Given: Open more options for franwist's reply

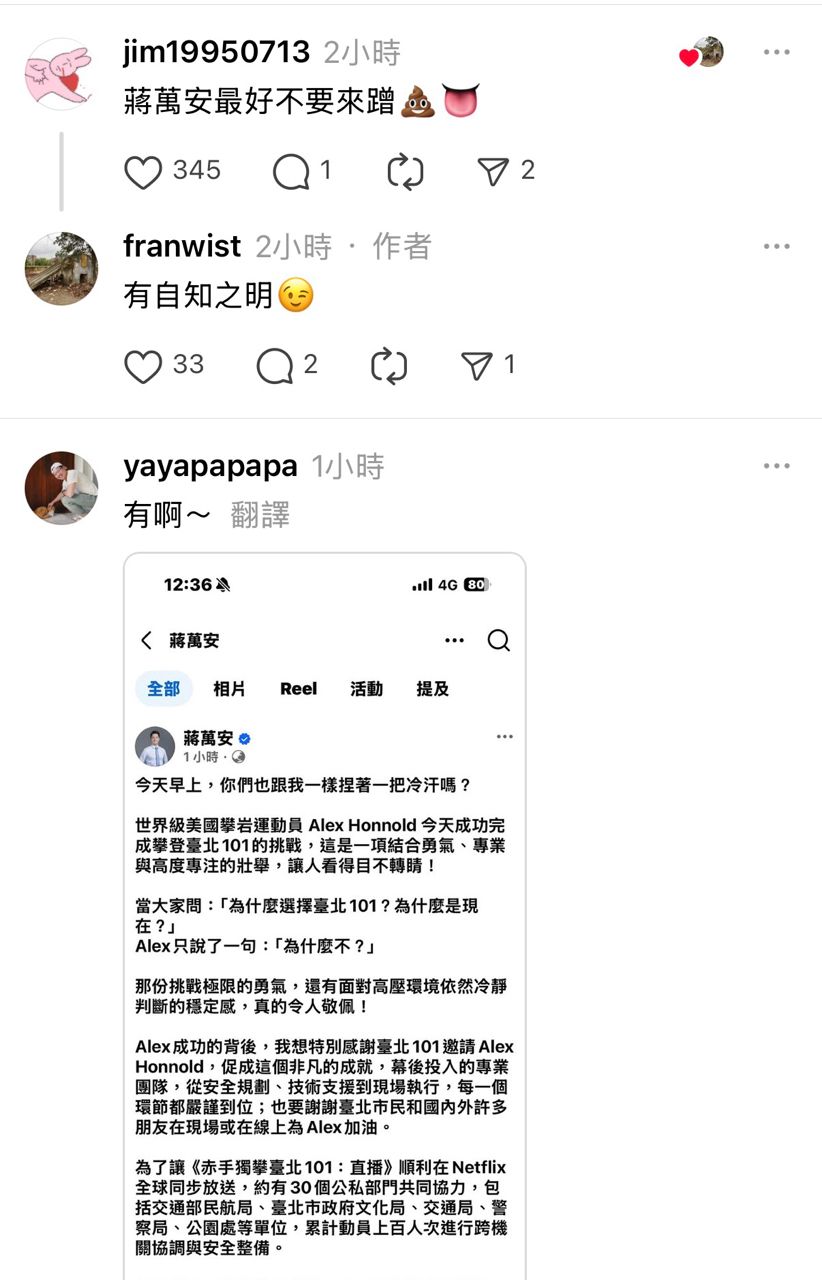Looking at the screenshot, I should (777, 246).
